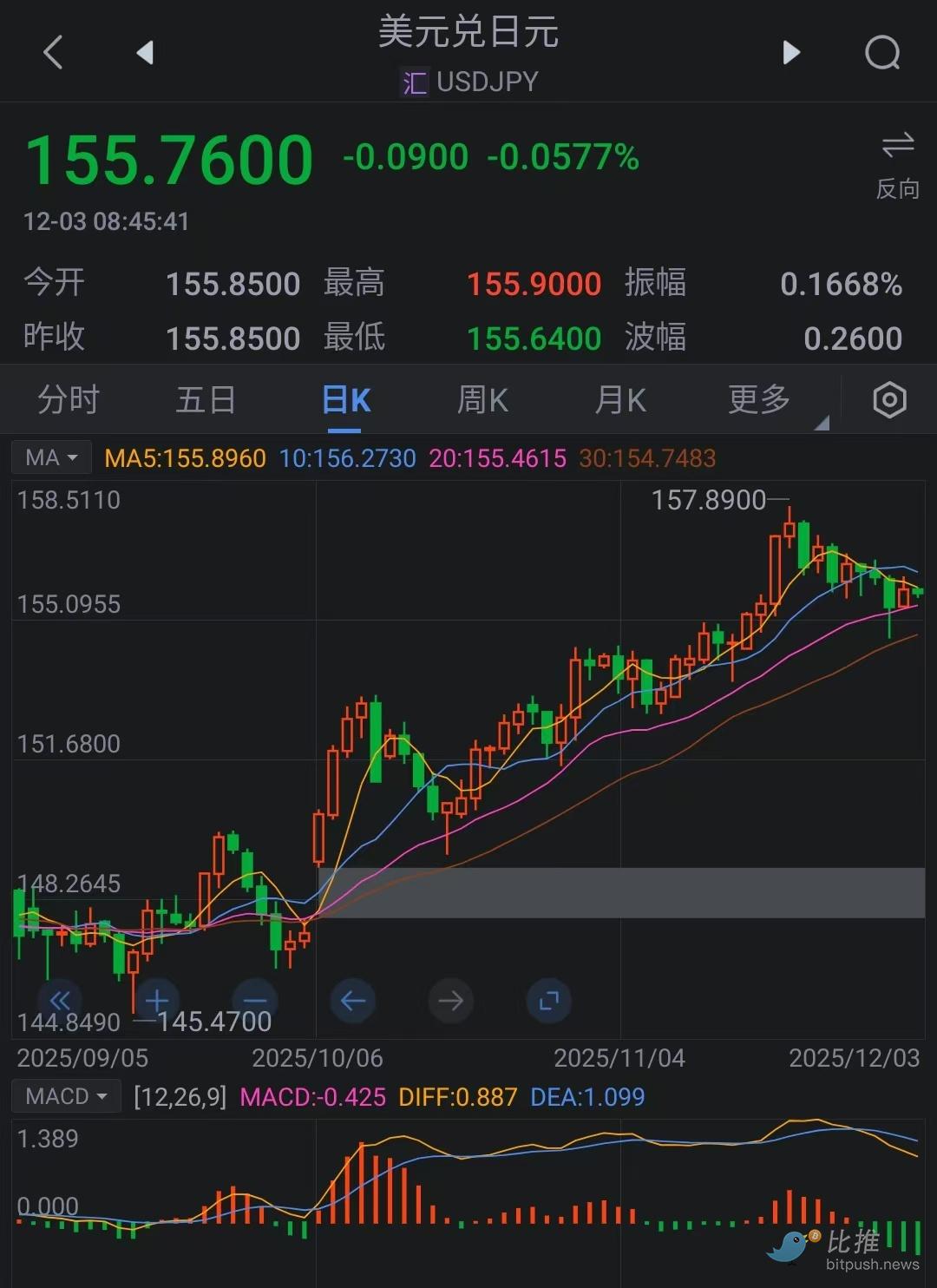Switch to the next currency pair
This screenshot has width=937, height=1288.
(790, 52)
